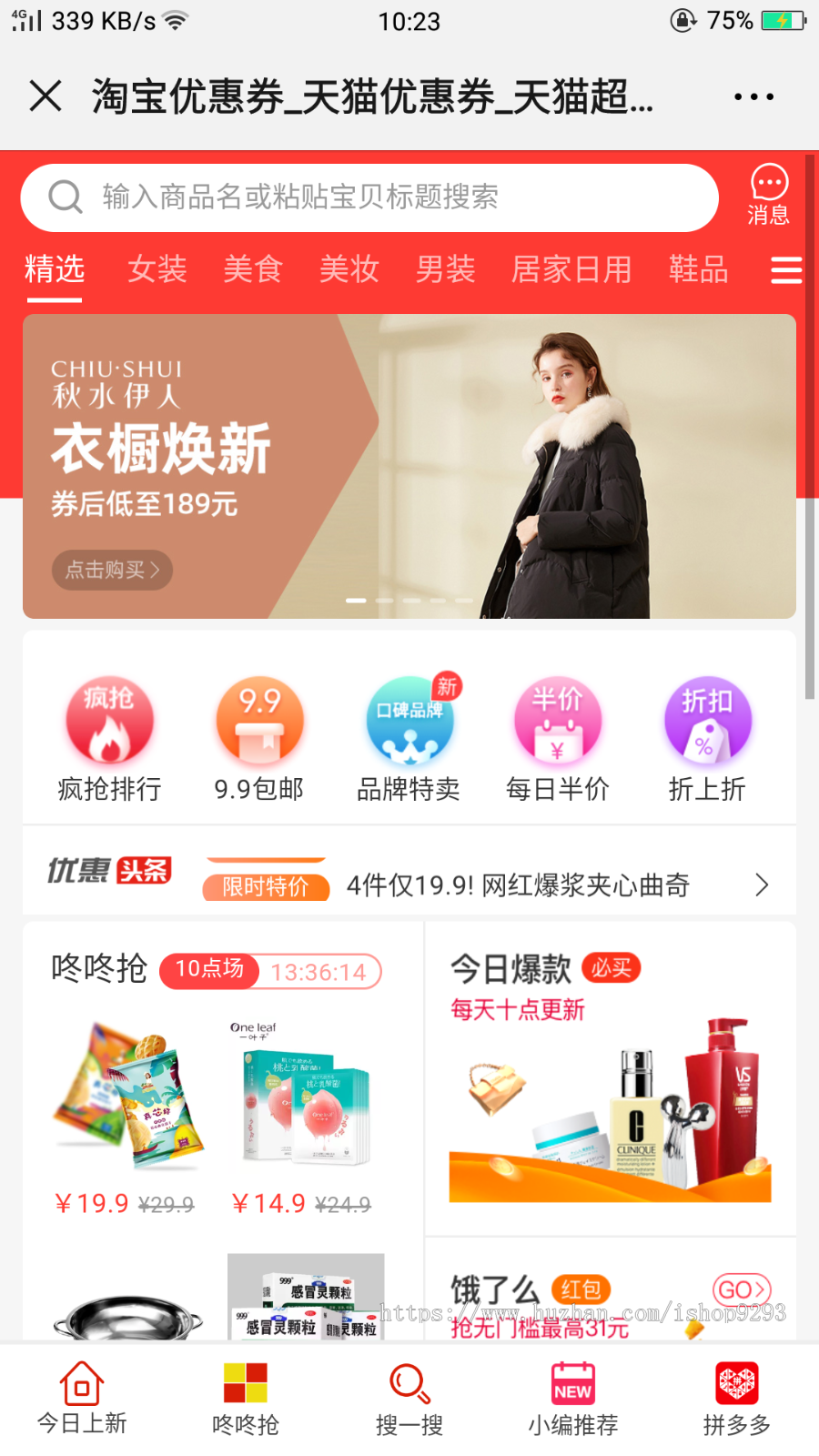Switch to the 美食 category tab

click(253, 269)
